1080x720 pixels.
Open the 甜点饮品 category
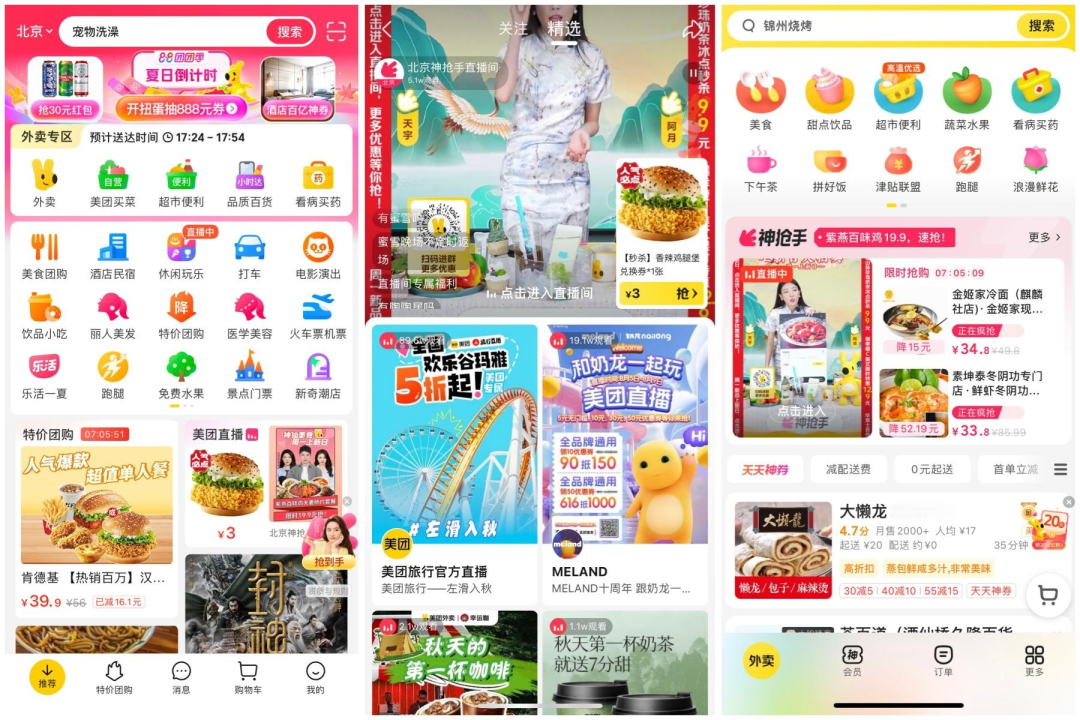[x=828, y=100]
